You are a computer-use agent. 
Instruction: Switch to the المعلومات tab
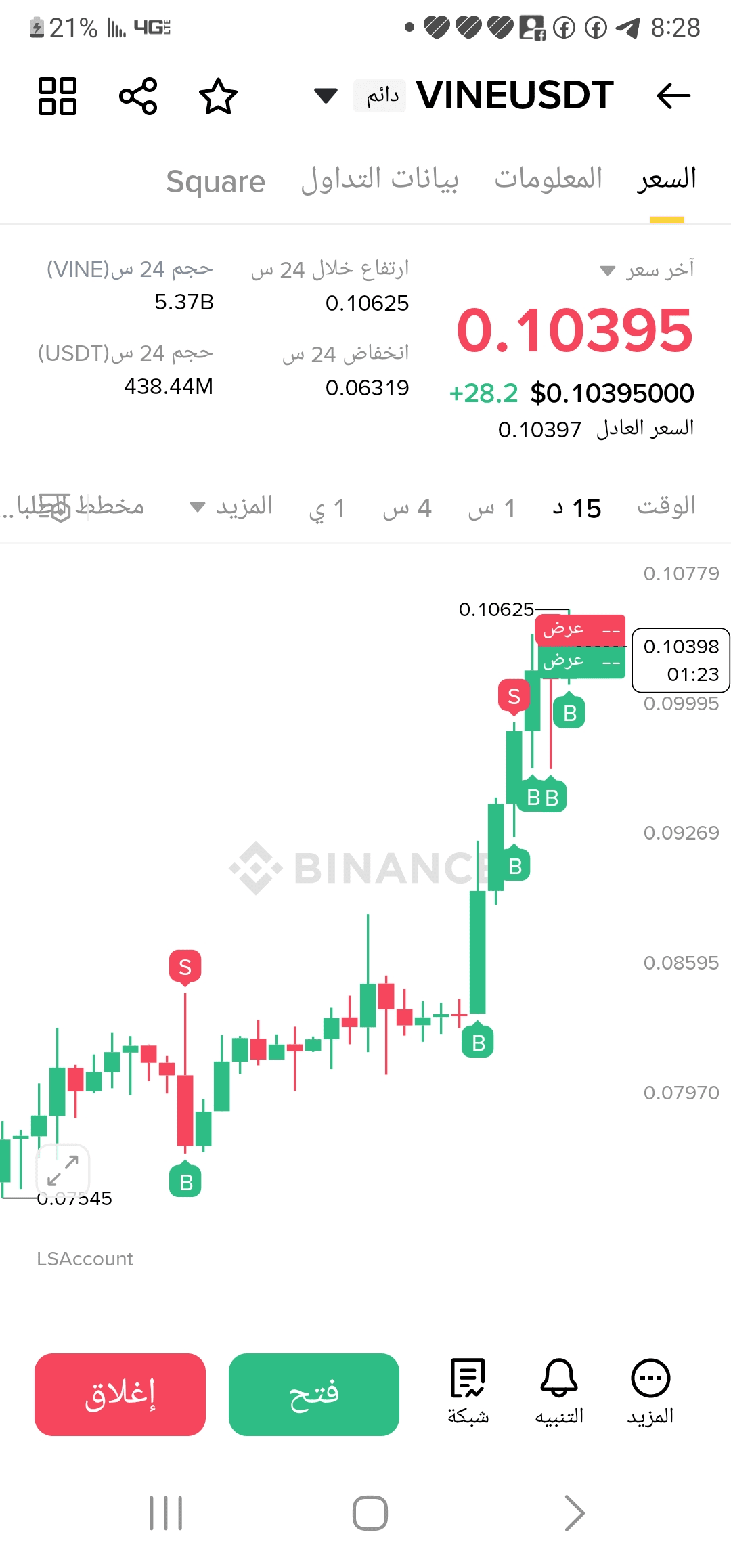click(x=548, y=179)
